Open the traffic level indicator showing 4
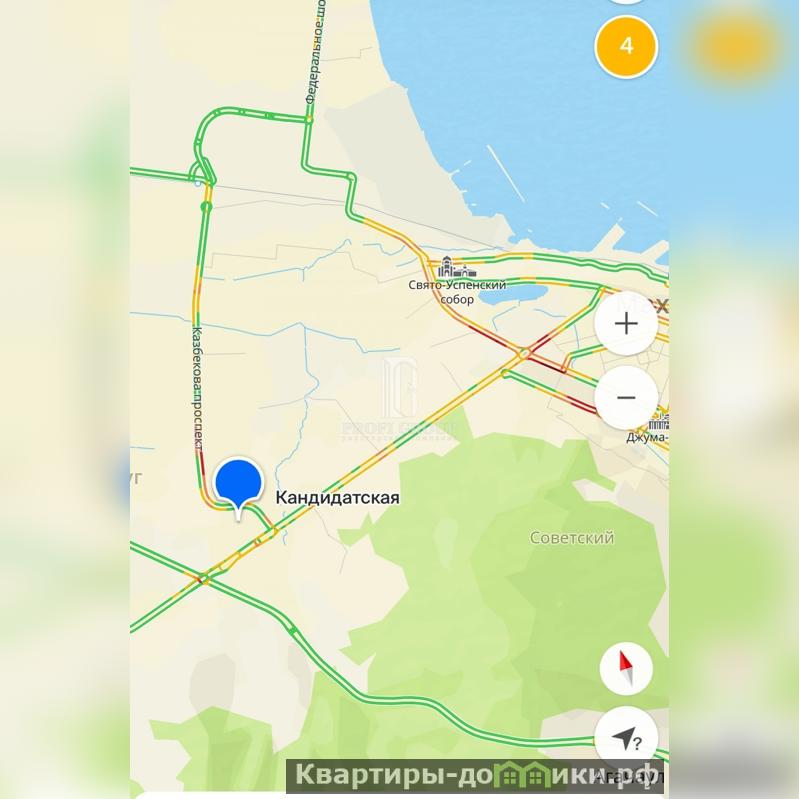799x799 pixels. coord(626,46)
